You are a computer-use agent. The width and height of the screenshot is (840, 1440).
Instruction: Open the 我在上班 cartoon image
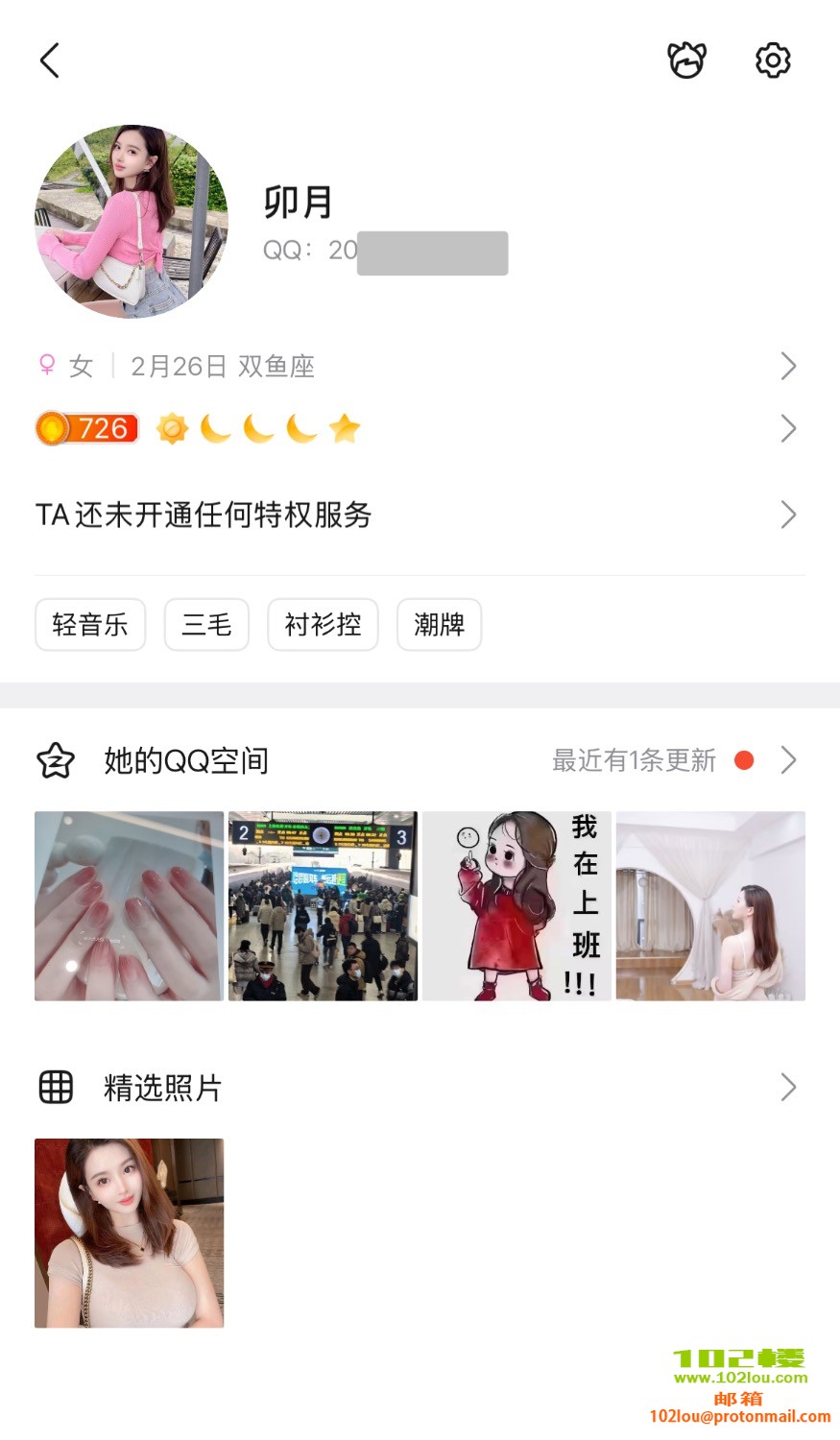click(x=516, y=906)
